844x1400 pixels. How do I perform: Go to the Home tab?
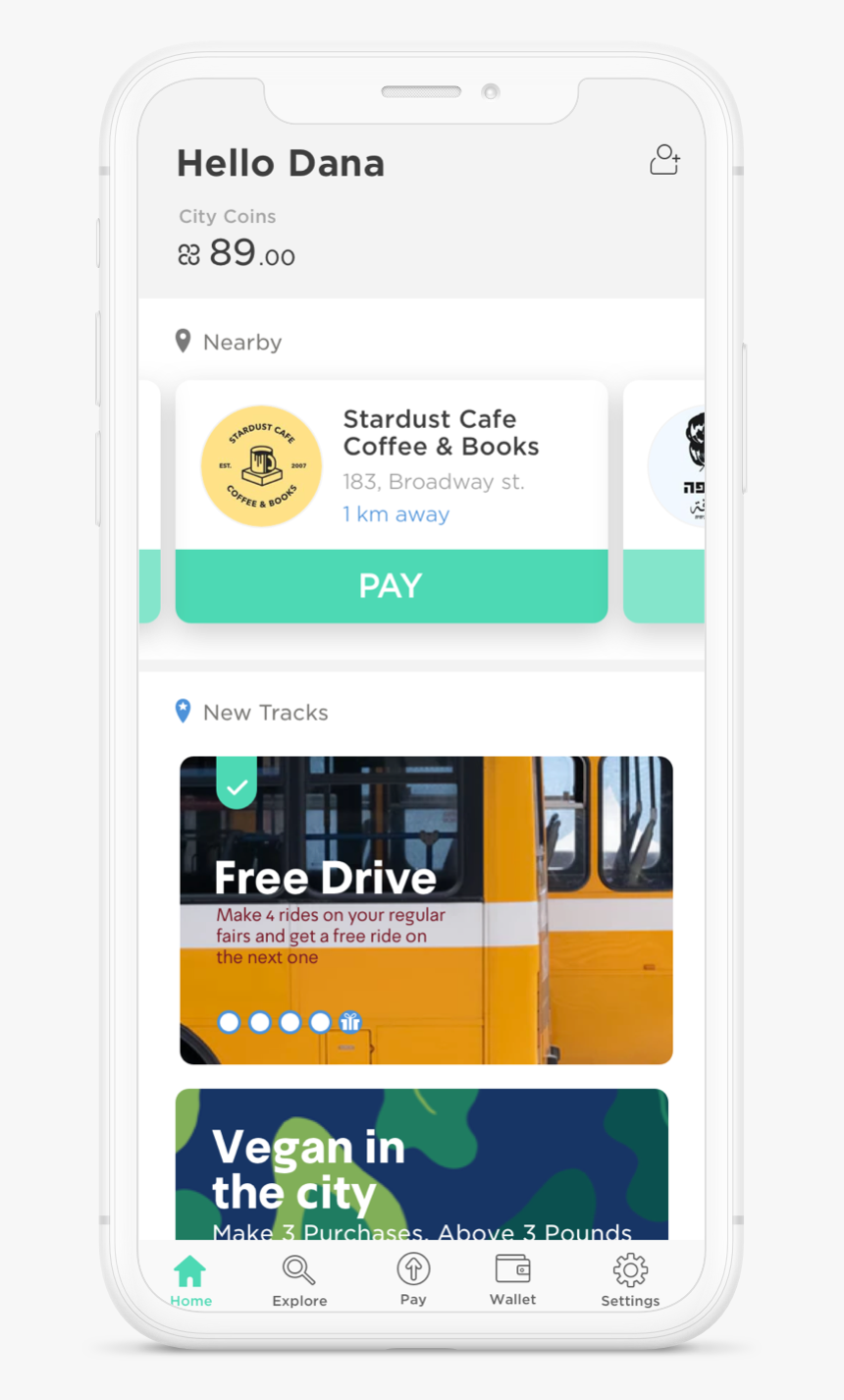point(190,1280)
